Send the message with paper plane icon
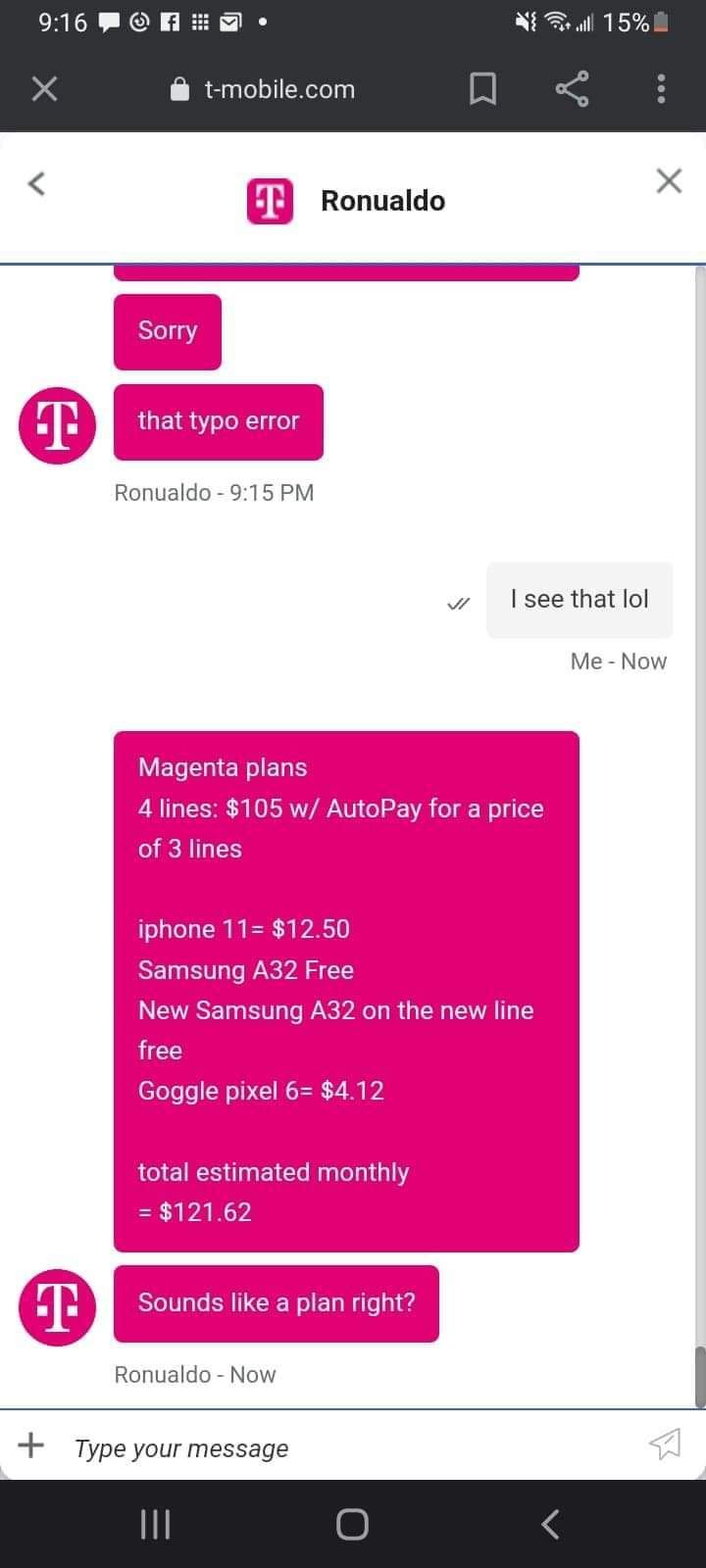Image resolution: width=706 pixels, height=1568 pixels. (664, 1443)
